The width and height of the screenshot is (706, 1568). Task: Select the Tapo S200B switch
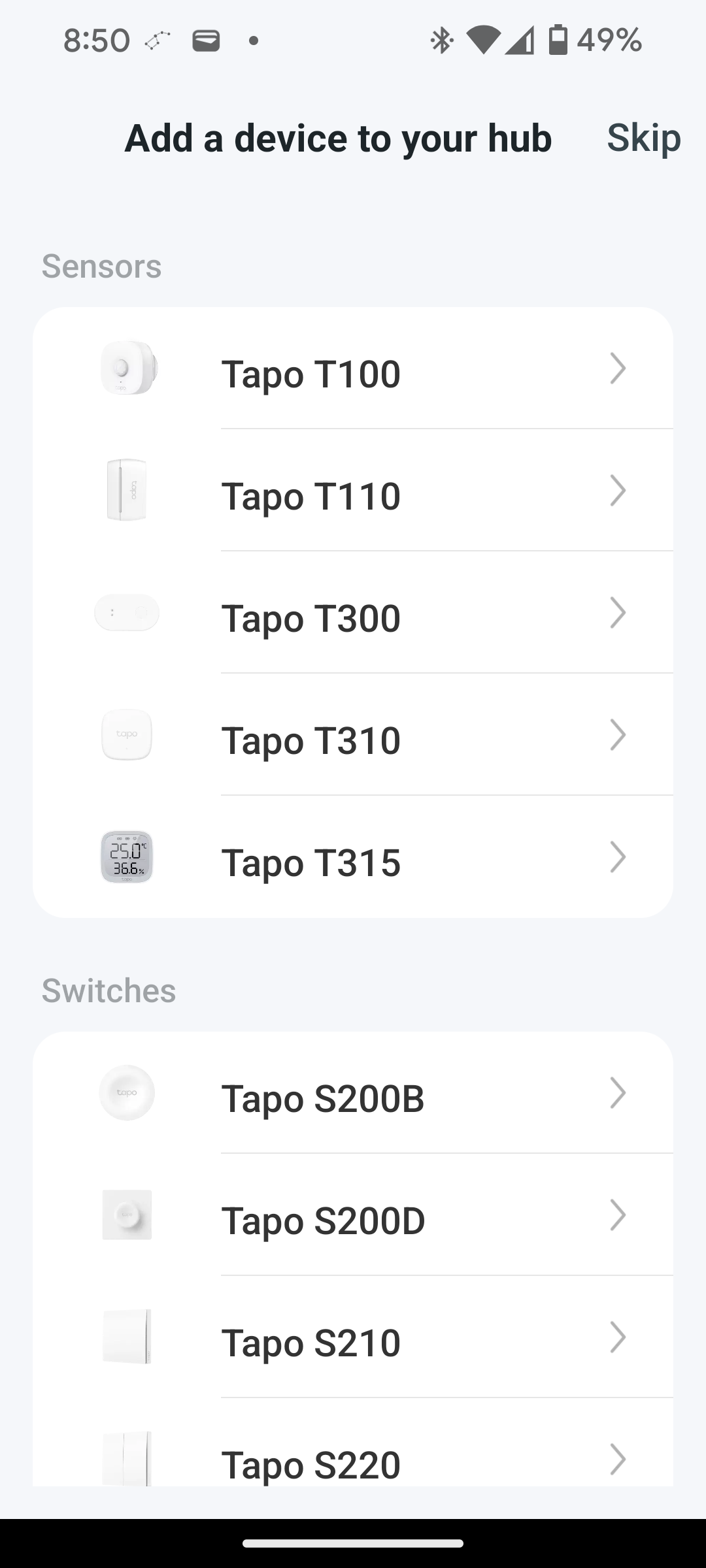pyautogui.click(x=353, y=1092)
